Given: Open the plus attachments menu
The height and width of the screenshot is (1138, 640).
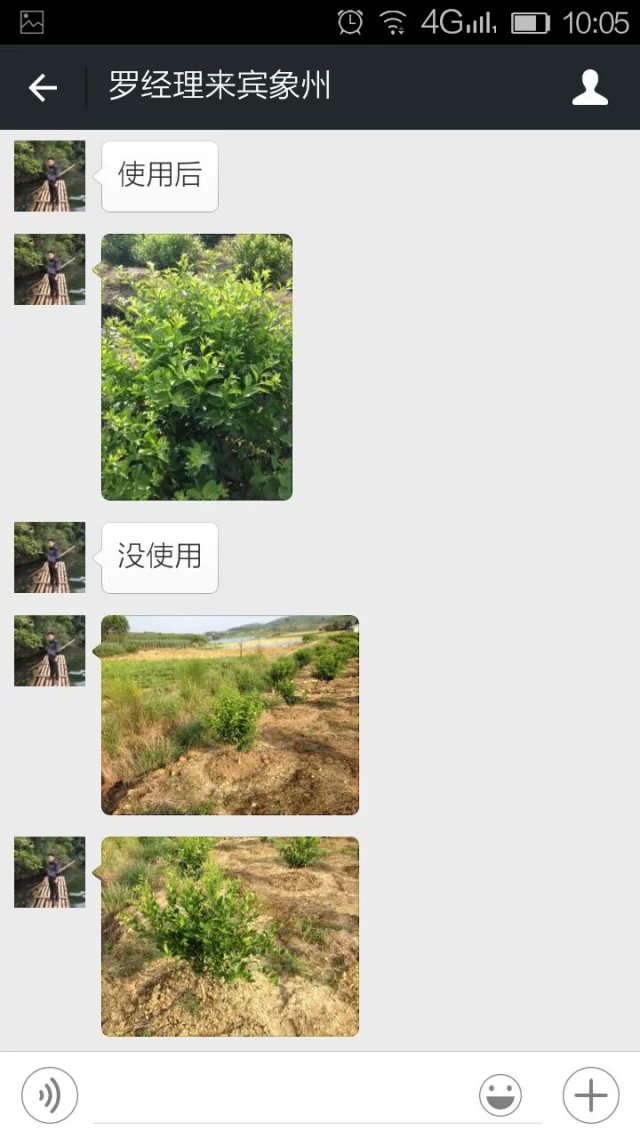Looking at the screenshot, I should (590, 1095).
